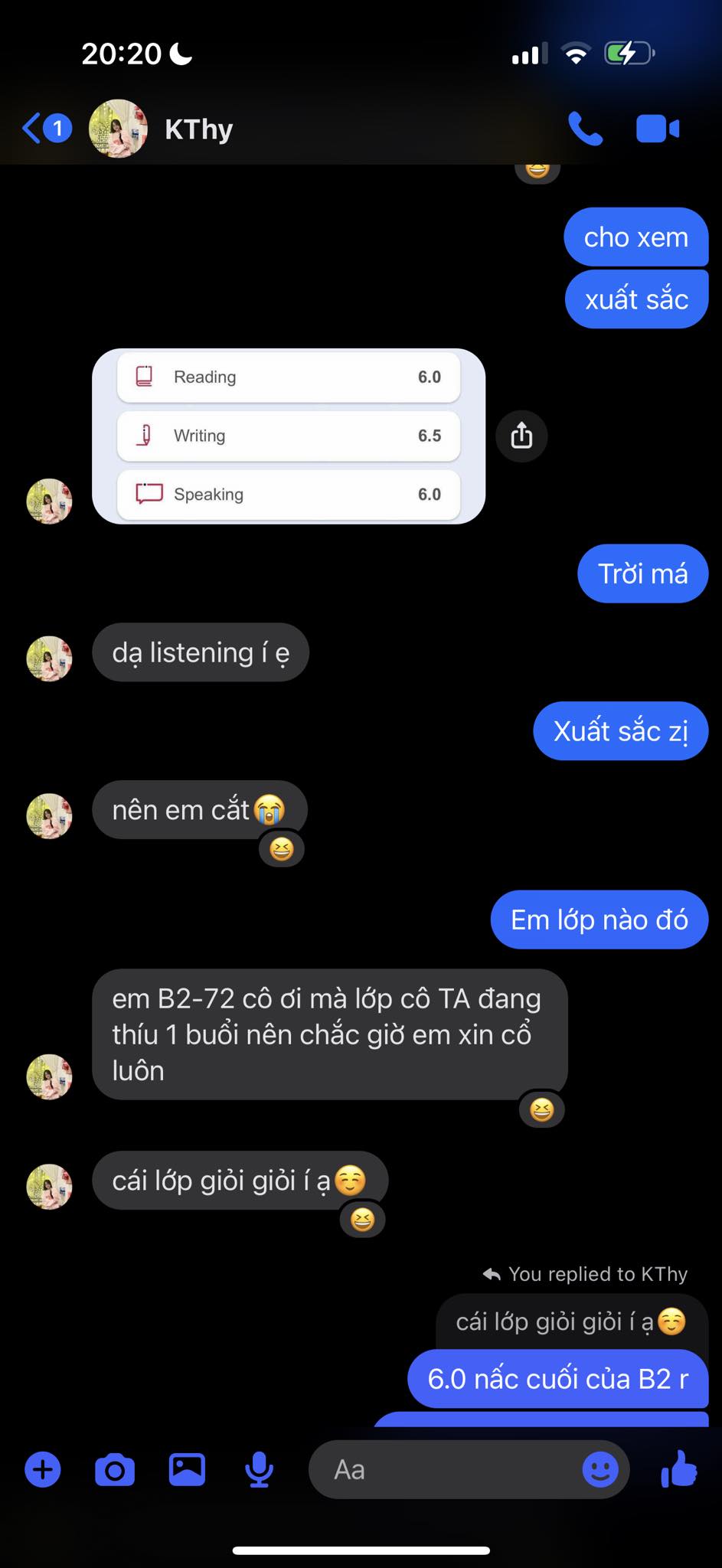Open the shared score screenshot image

pyautogui.click(x=288, y=436)
